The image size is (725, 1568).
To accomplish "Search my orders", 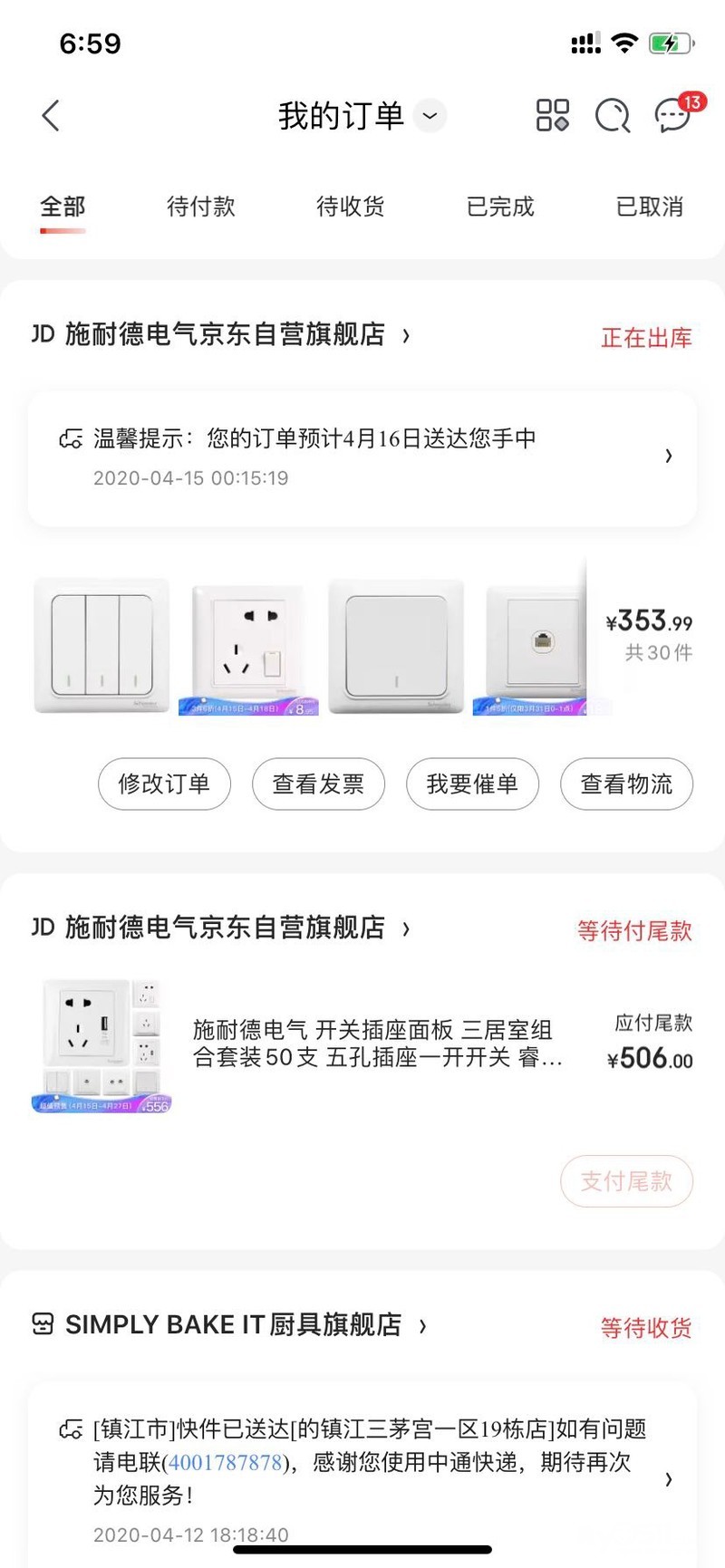I will [613, 116].
